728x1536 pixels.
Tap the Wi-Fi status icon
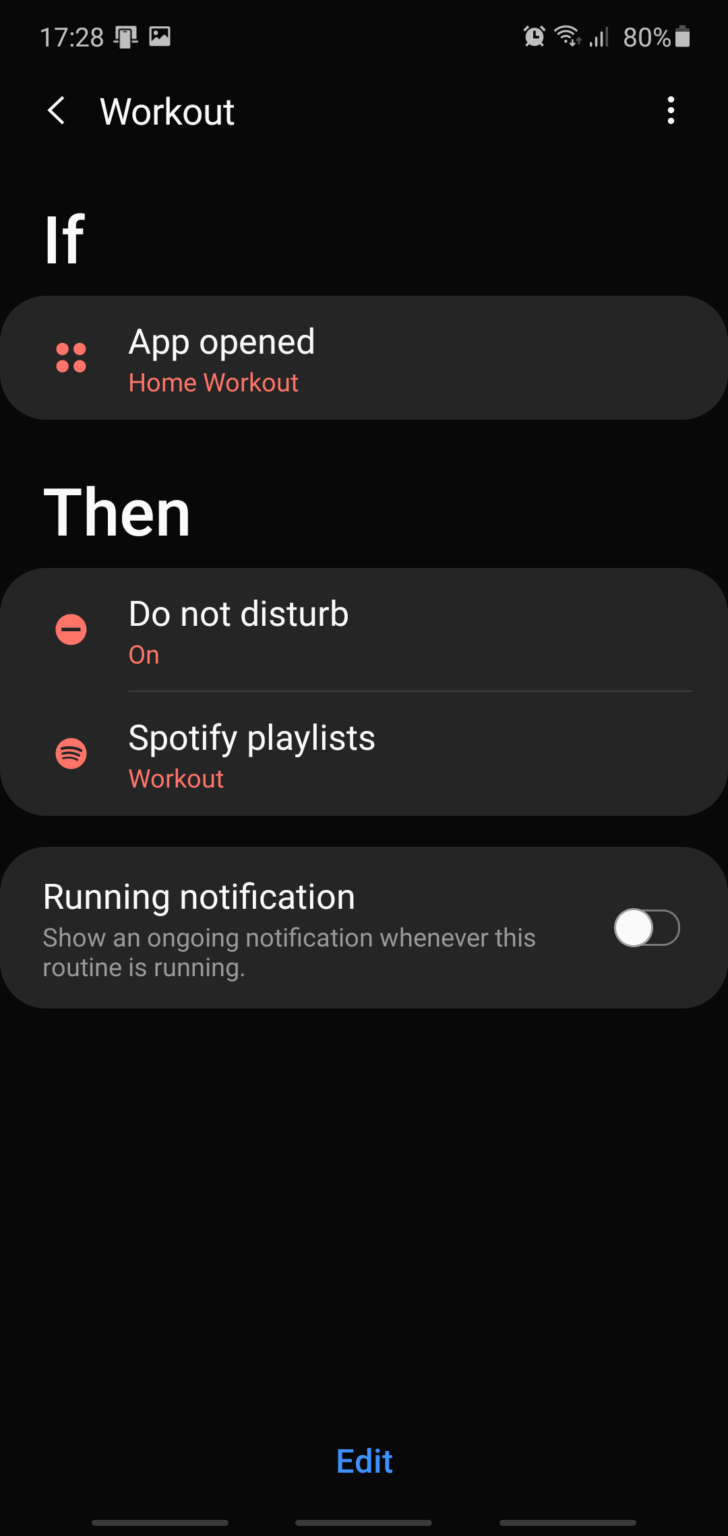[x=569, y=36]
